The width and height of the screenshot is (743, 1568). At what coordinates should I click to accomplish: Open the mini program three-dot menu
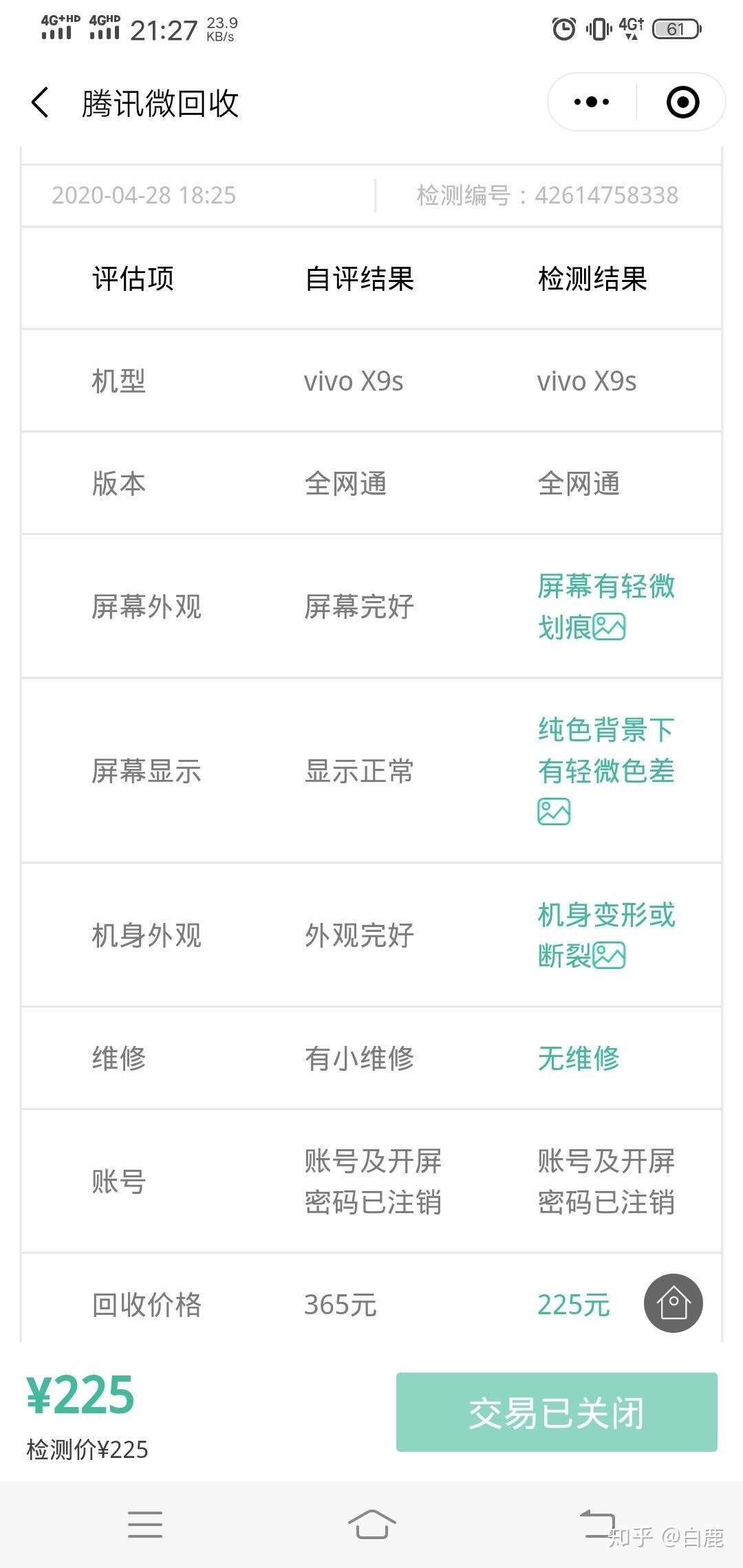[592, 102]
